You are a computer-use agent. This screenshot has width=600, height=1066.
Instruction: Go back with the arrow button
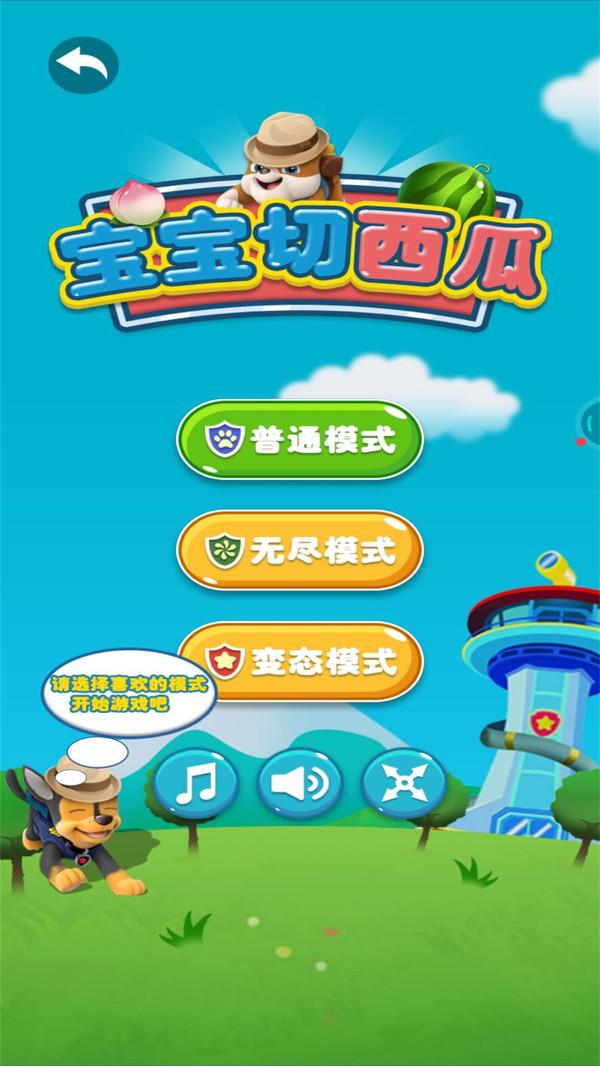click(83, 65)
